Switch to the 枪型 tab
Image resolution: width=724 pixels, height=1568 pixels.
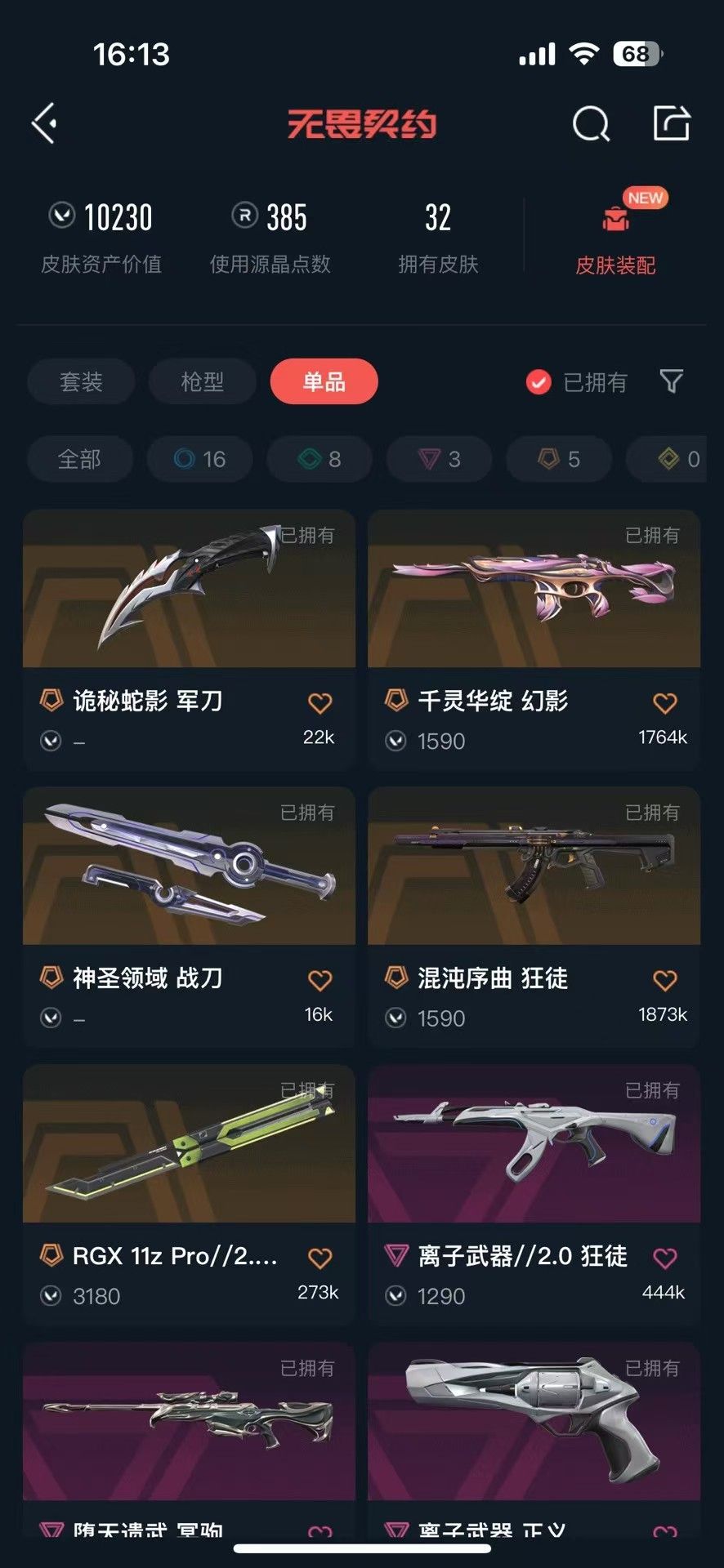coord(202,381)
